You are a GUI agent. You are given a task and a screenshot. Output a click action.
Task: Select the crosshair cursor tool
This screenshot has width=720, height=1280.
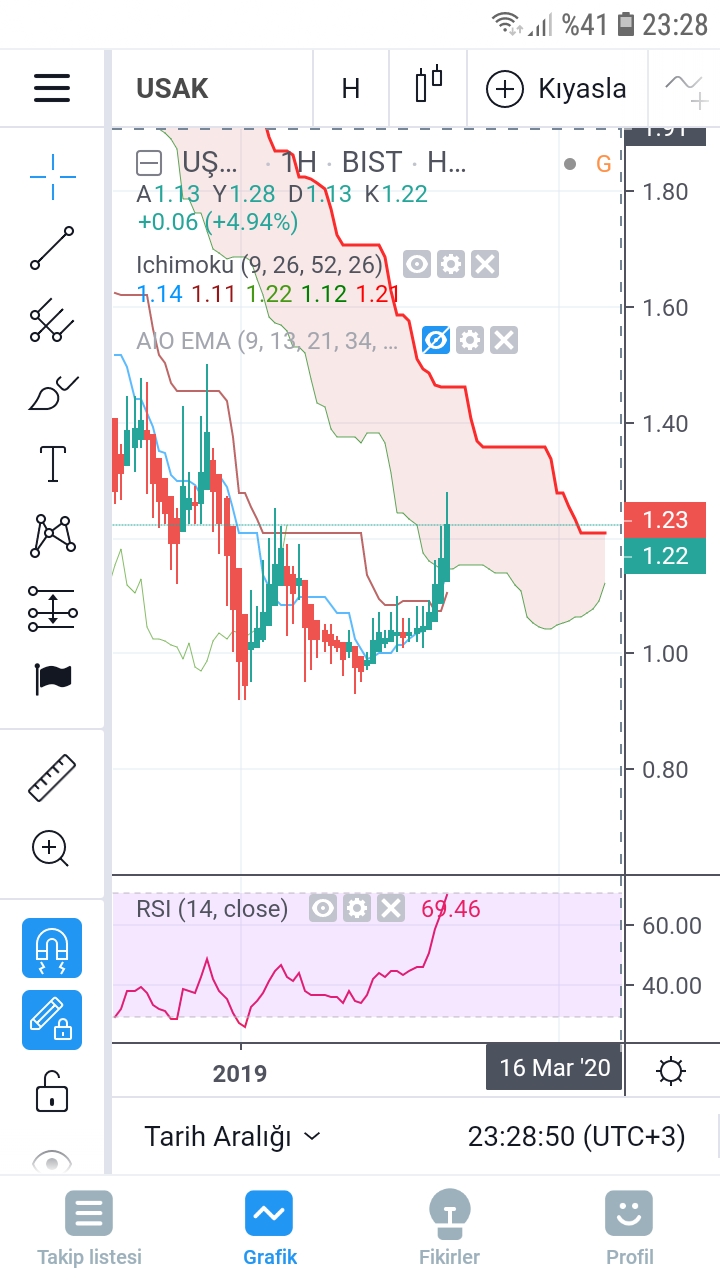[x=52, y=176]
